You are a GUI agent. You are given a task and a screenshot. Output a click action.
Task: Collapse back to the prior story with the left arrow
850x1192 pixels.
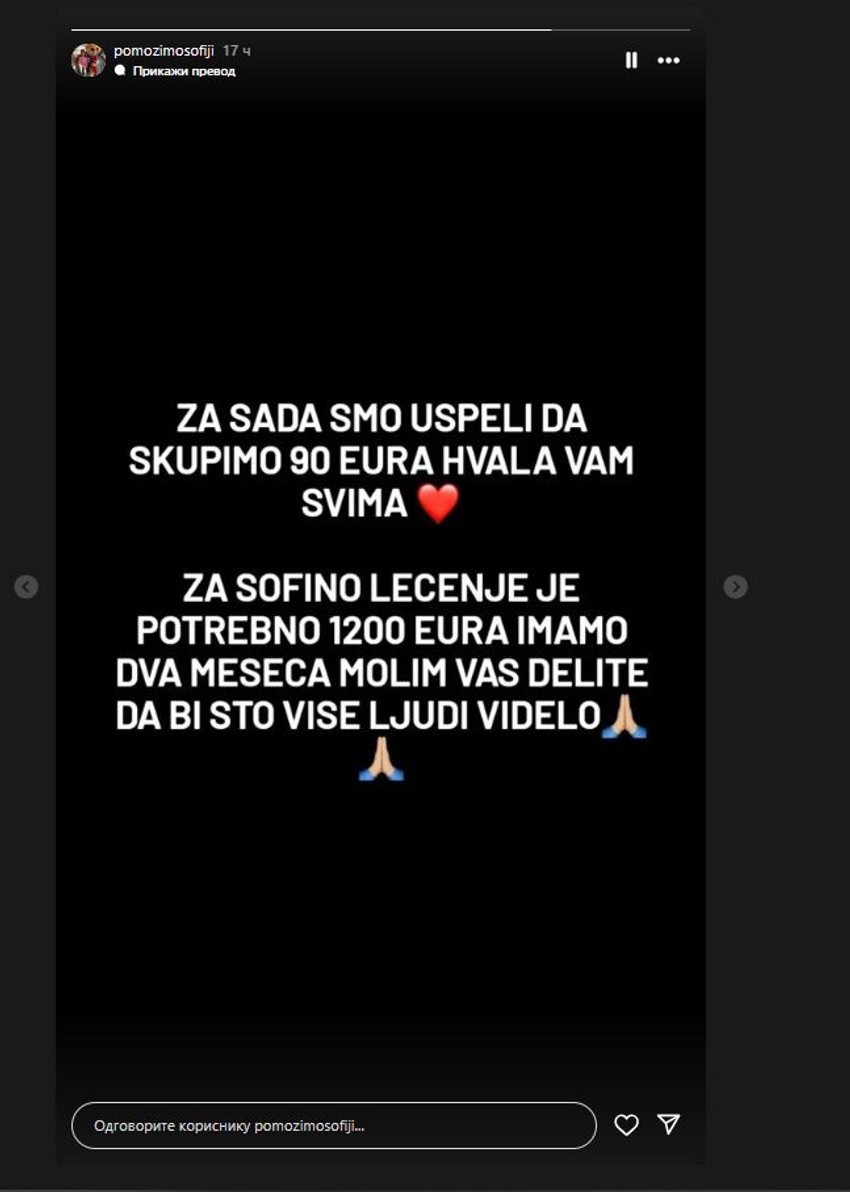click(24, 588)
